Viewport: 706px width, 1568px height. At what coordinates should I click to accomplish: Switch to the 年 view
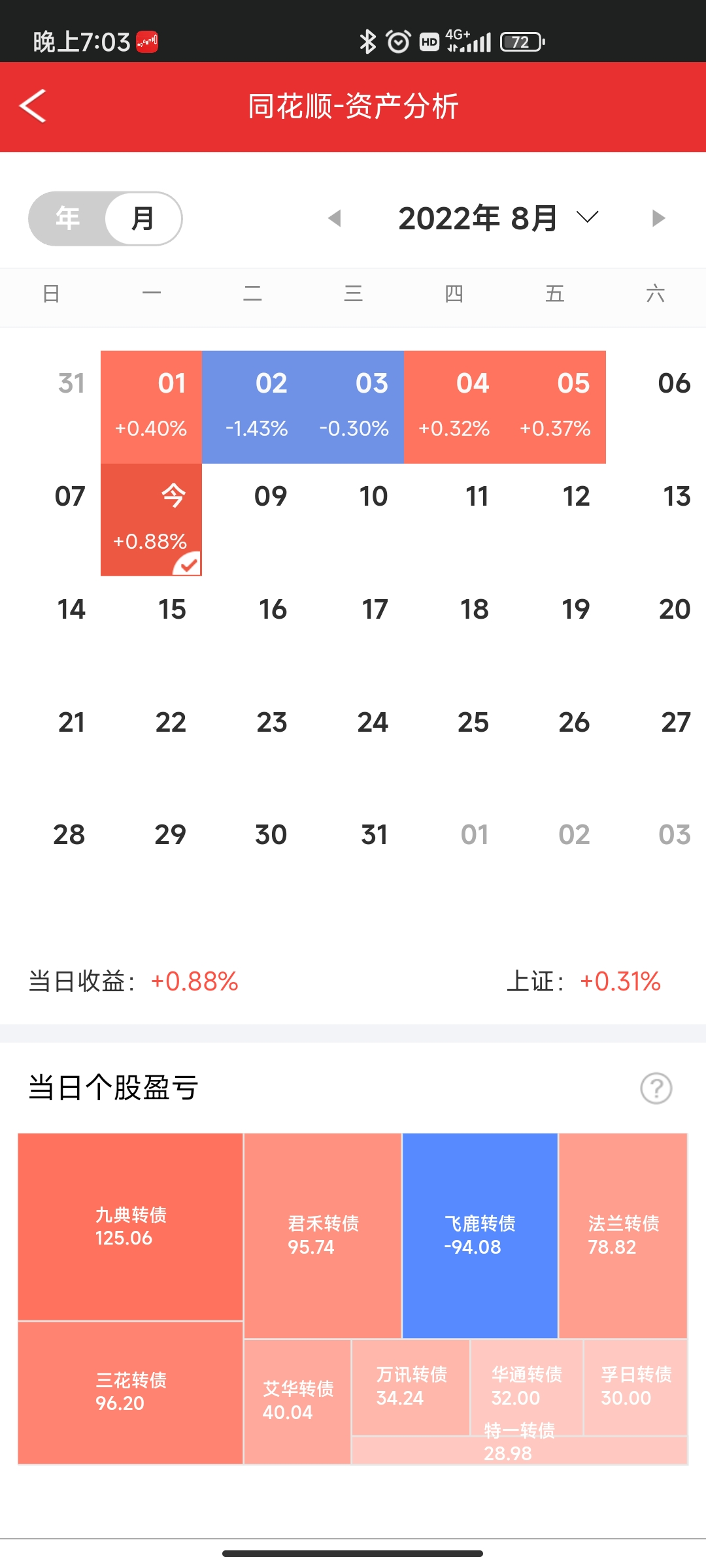click(67, 218)
